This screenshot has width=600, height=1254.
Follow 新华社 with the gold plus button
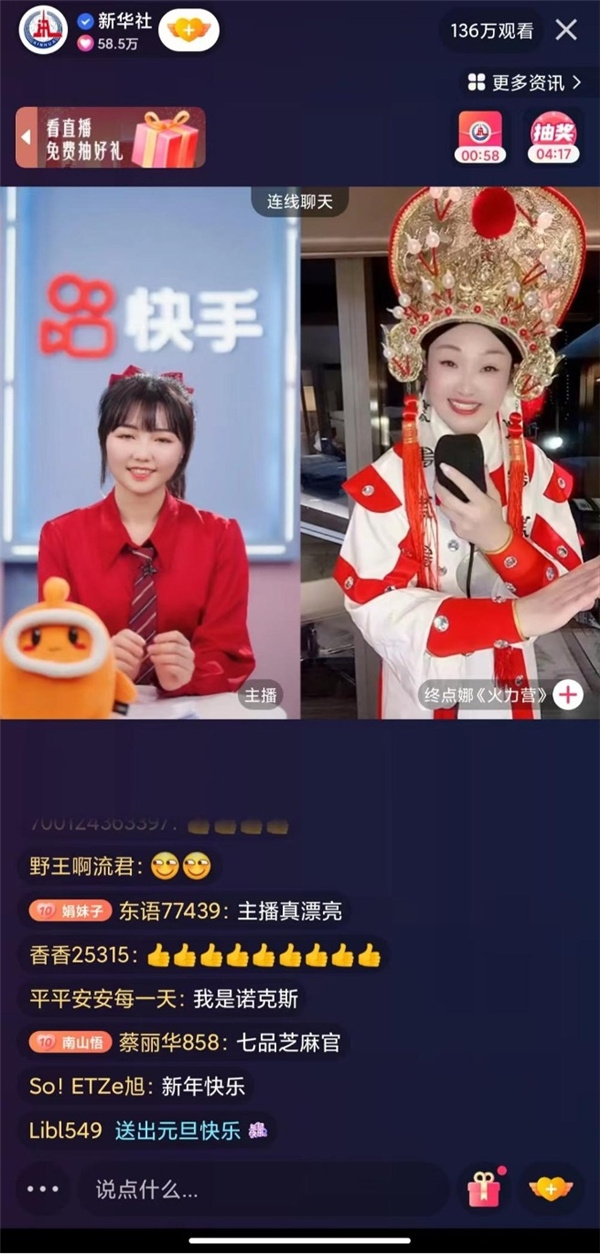tap(188, 30)
